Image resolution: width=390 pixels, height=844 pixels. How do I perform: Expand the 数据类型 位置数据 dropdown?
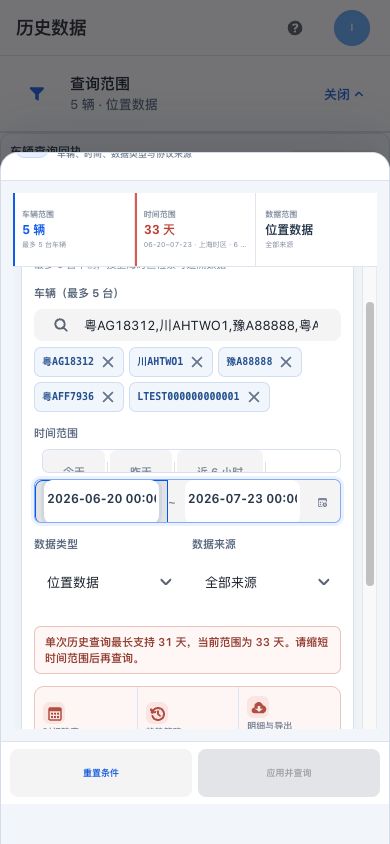click(x=109, y=582)
